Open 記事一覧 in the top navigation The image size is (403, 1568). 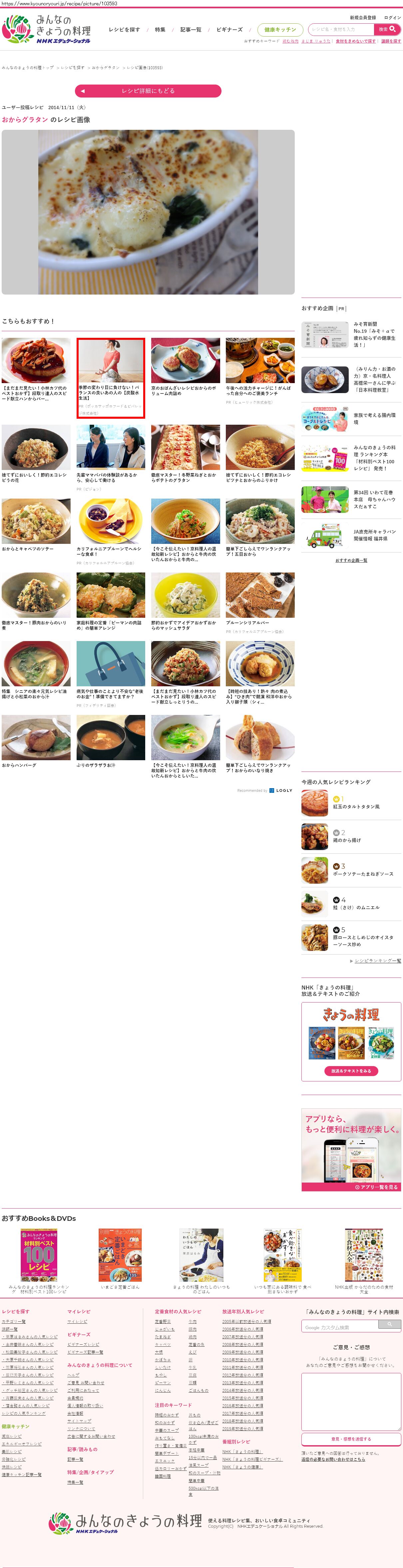191,30
